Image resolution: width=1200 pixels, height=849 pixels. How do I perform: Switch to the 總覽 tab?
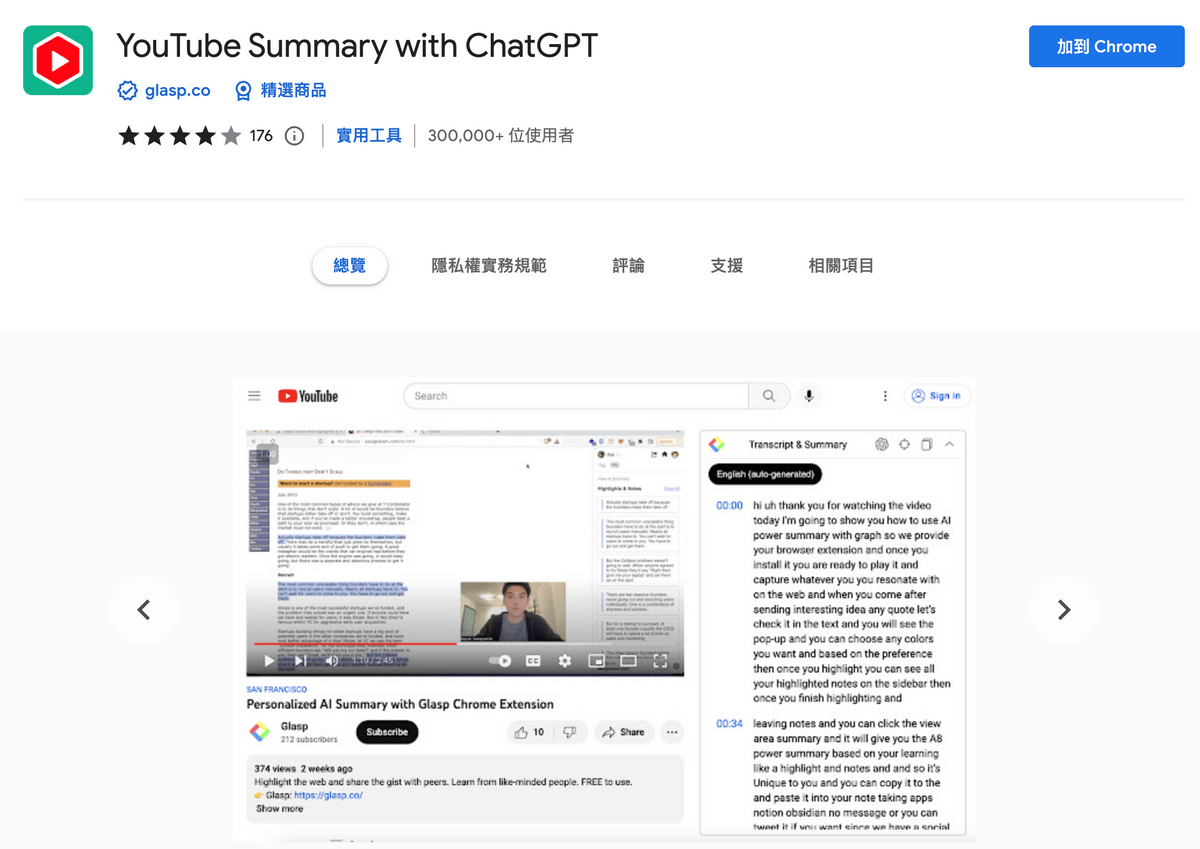click(x=349, y=266)
